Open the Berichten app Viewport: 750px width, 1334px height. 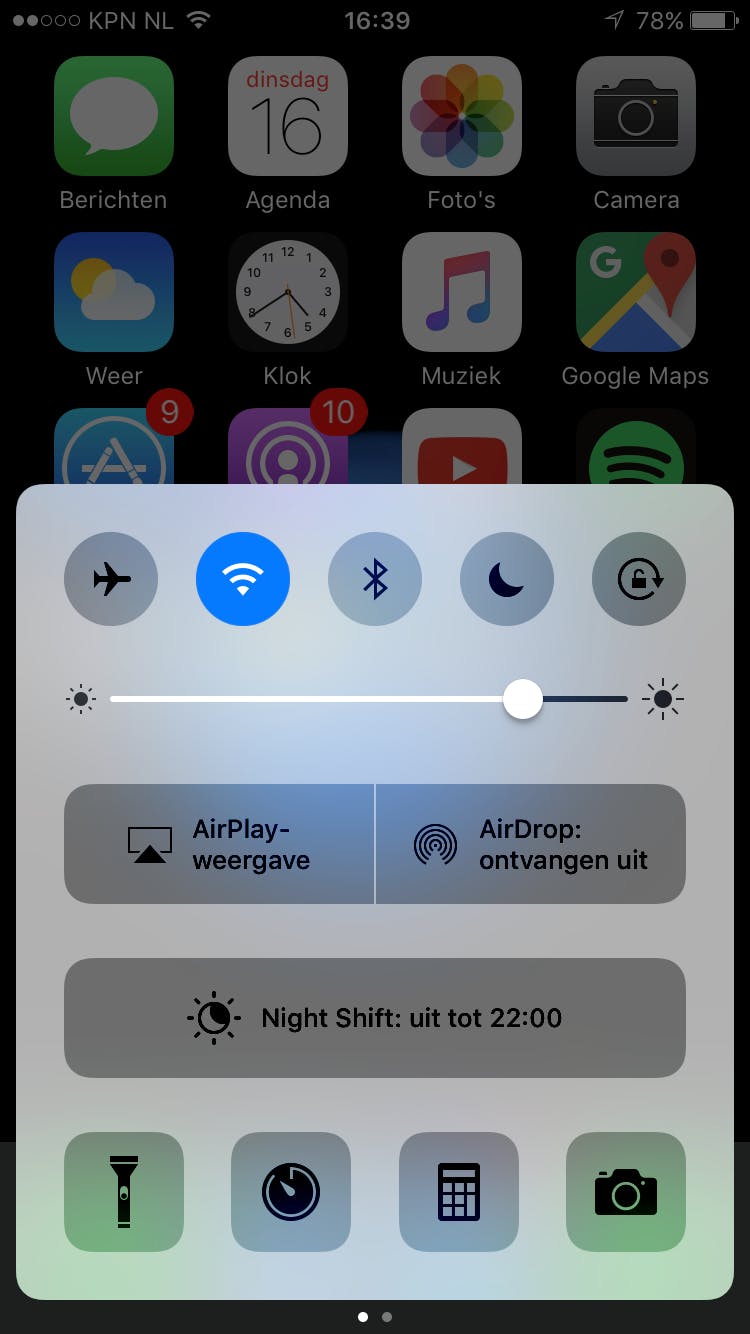point(114,116)
